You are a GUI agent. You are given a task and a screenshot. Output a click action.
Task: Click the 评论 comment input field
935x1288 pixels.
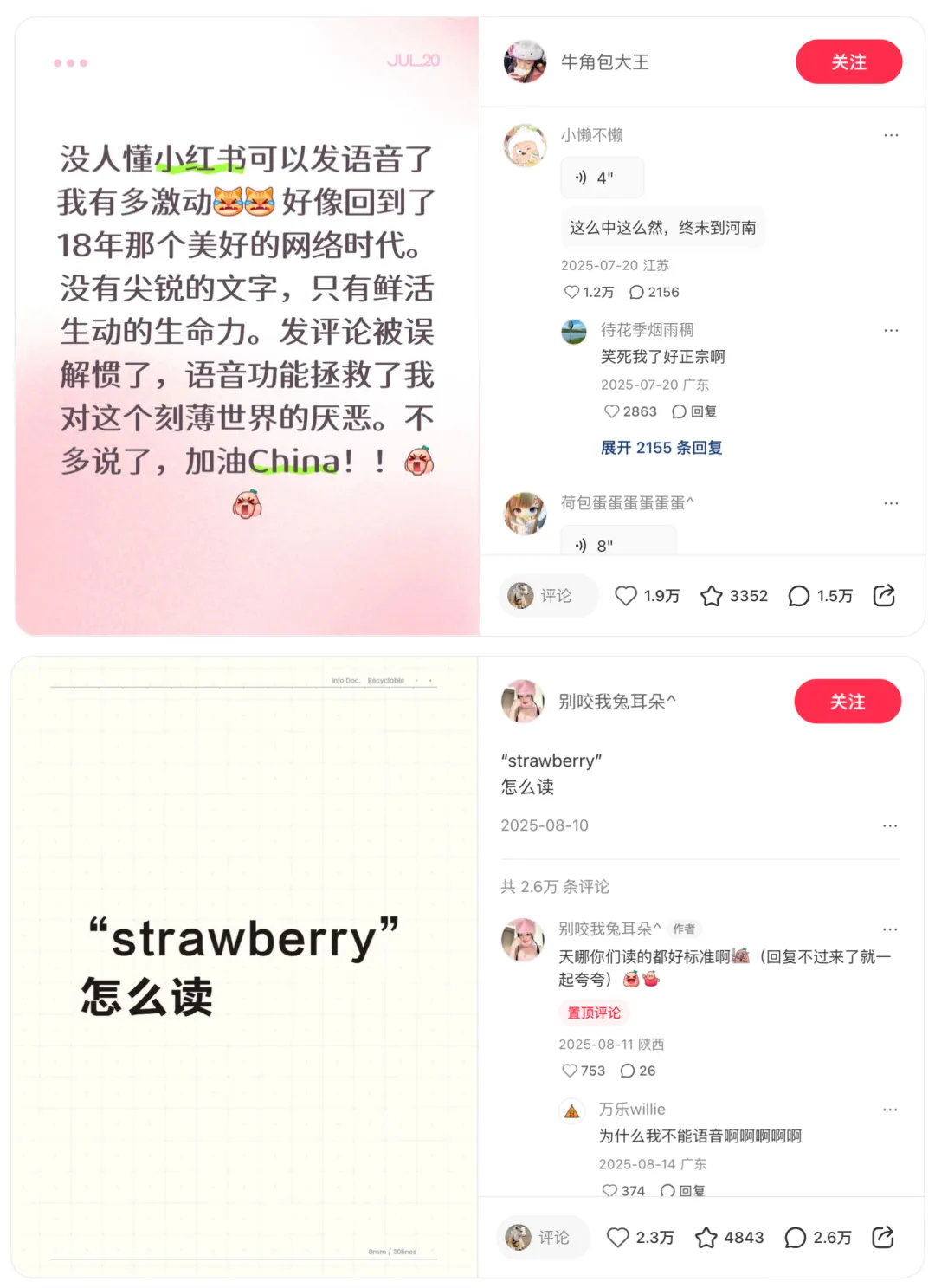[x=548, y=596]
